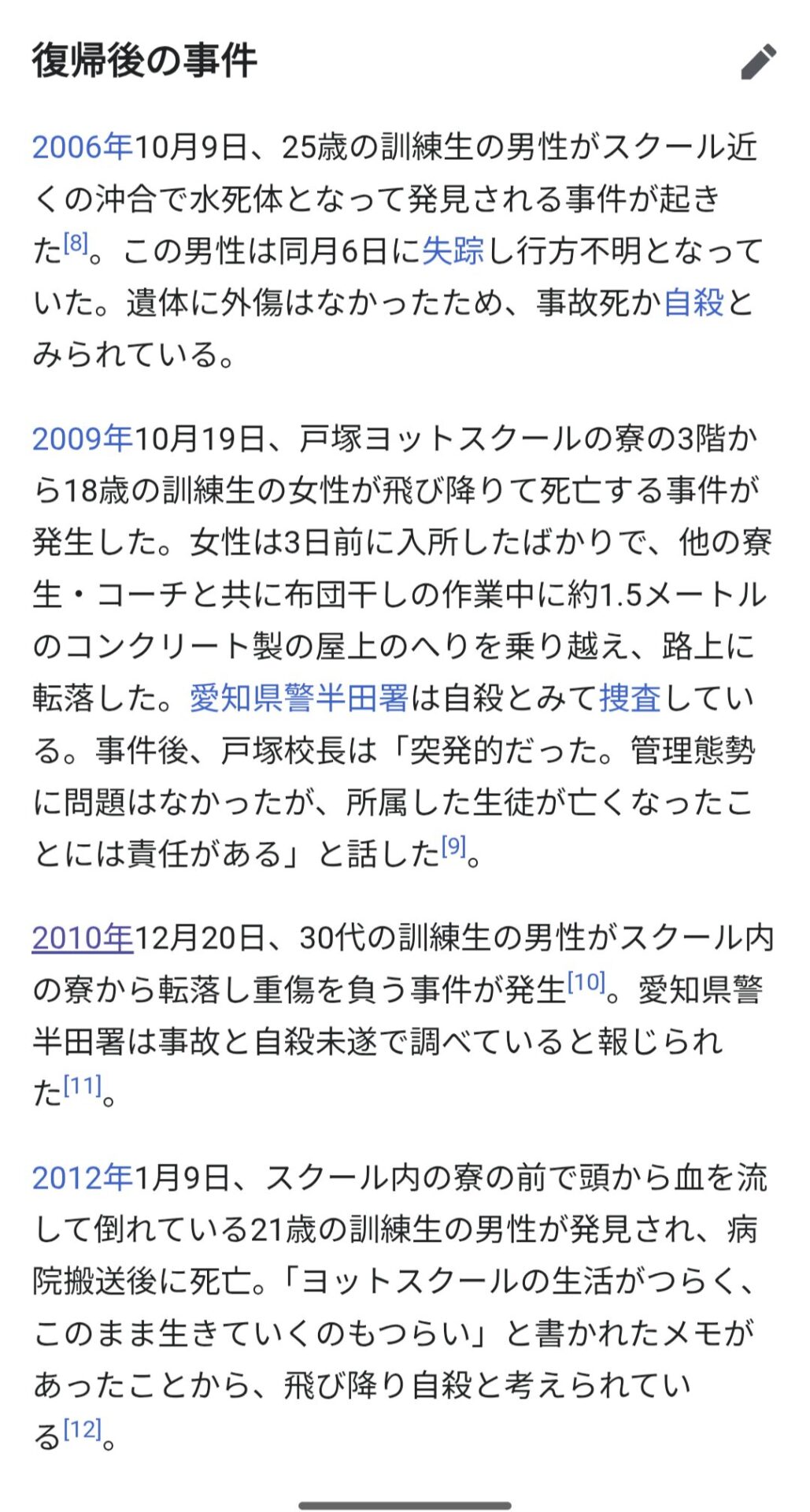Edit the 復帰後の事件 section with the pencil icon

[759, 62]
